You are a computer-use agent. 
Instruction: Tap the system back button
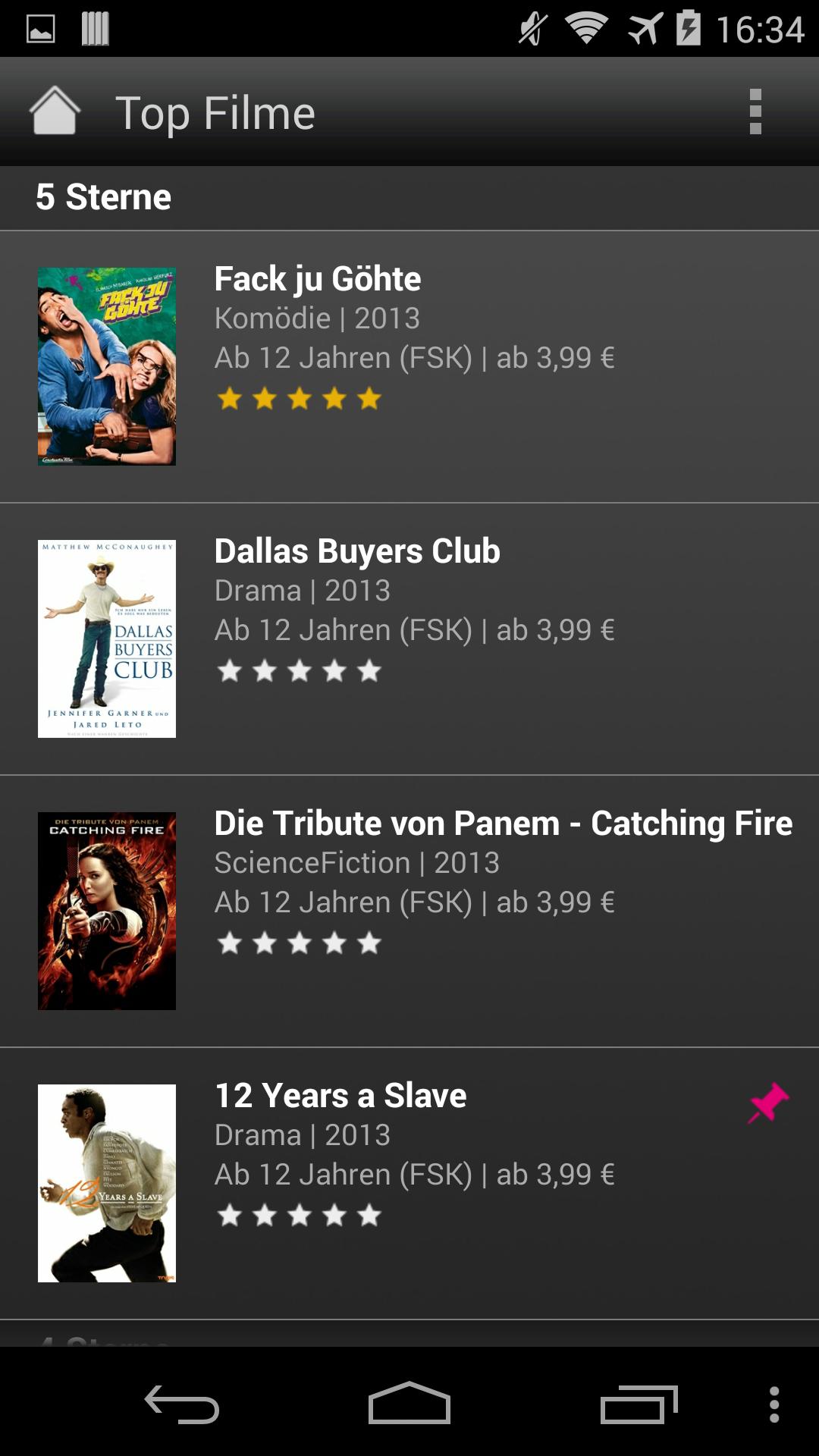[182, 1404]
